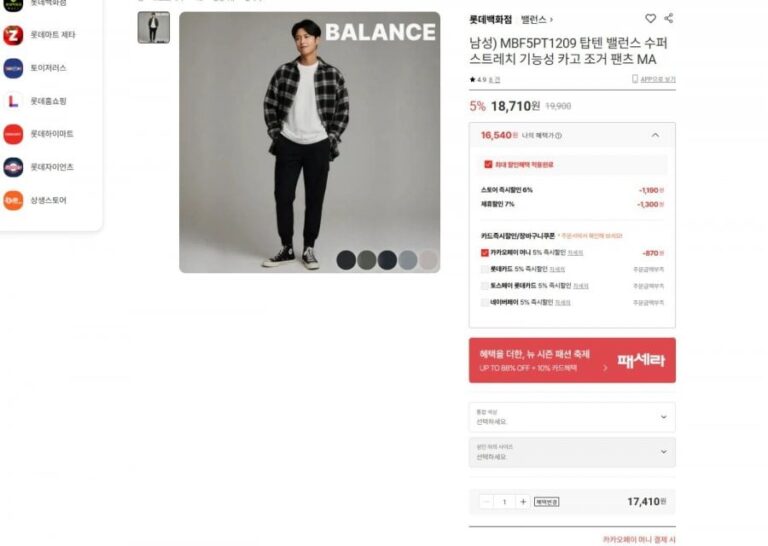Select the 롯데카드 5% instant discount checkbox
768x546 pixels.
[485, 269]
